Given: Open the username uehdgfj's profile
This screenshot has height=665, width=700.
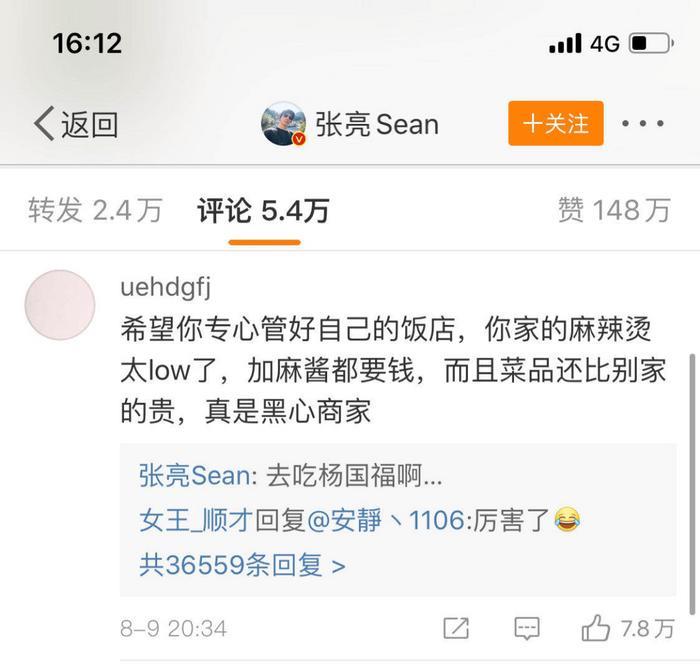Looking at the screenshot, I should coord(166,287).
